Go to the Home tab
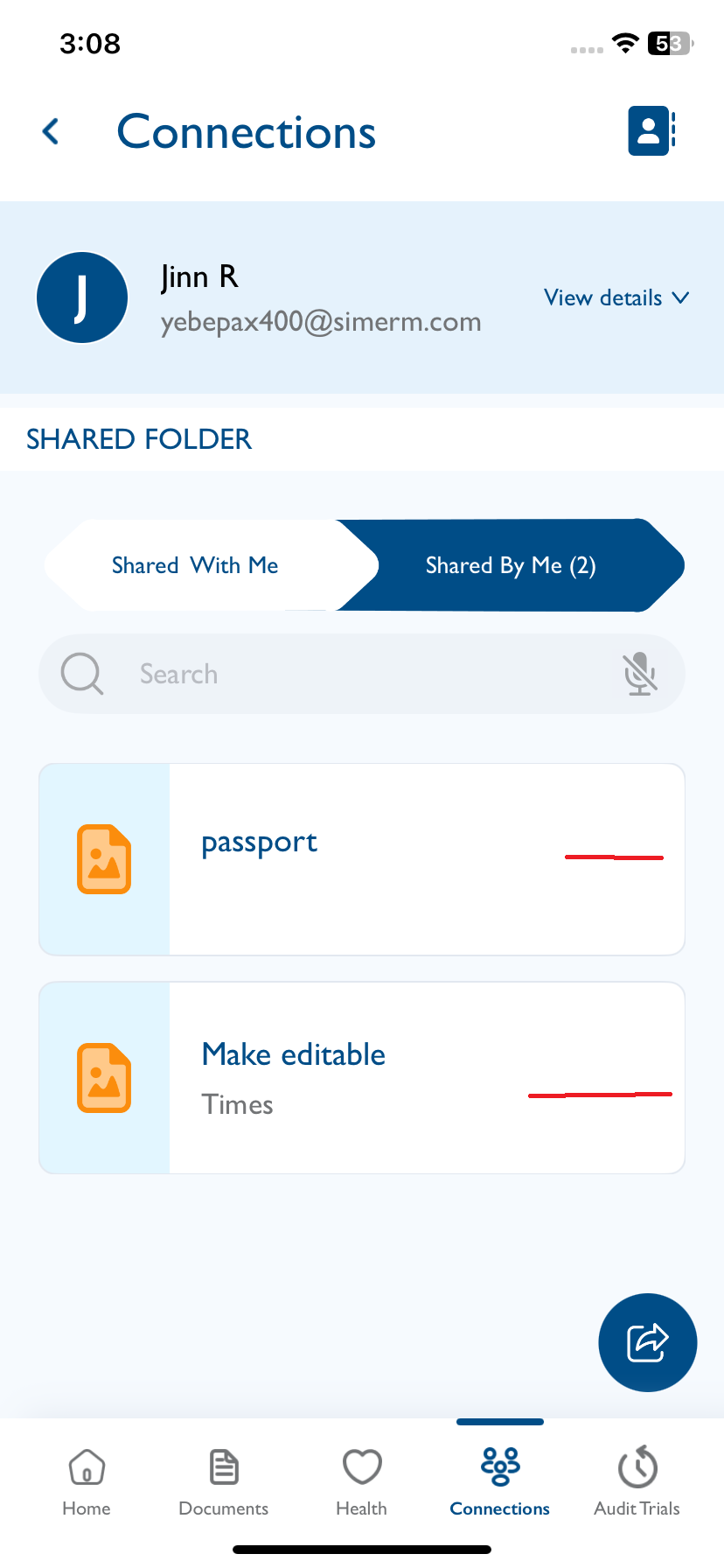Screen dimensions: 724x1568 (87, 1482)
